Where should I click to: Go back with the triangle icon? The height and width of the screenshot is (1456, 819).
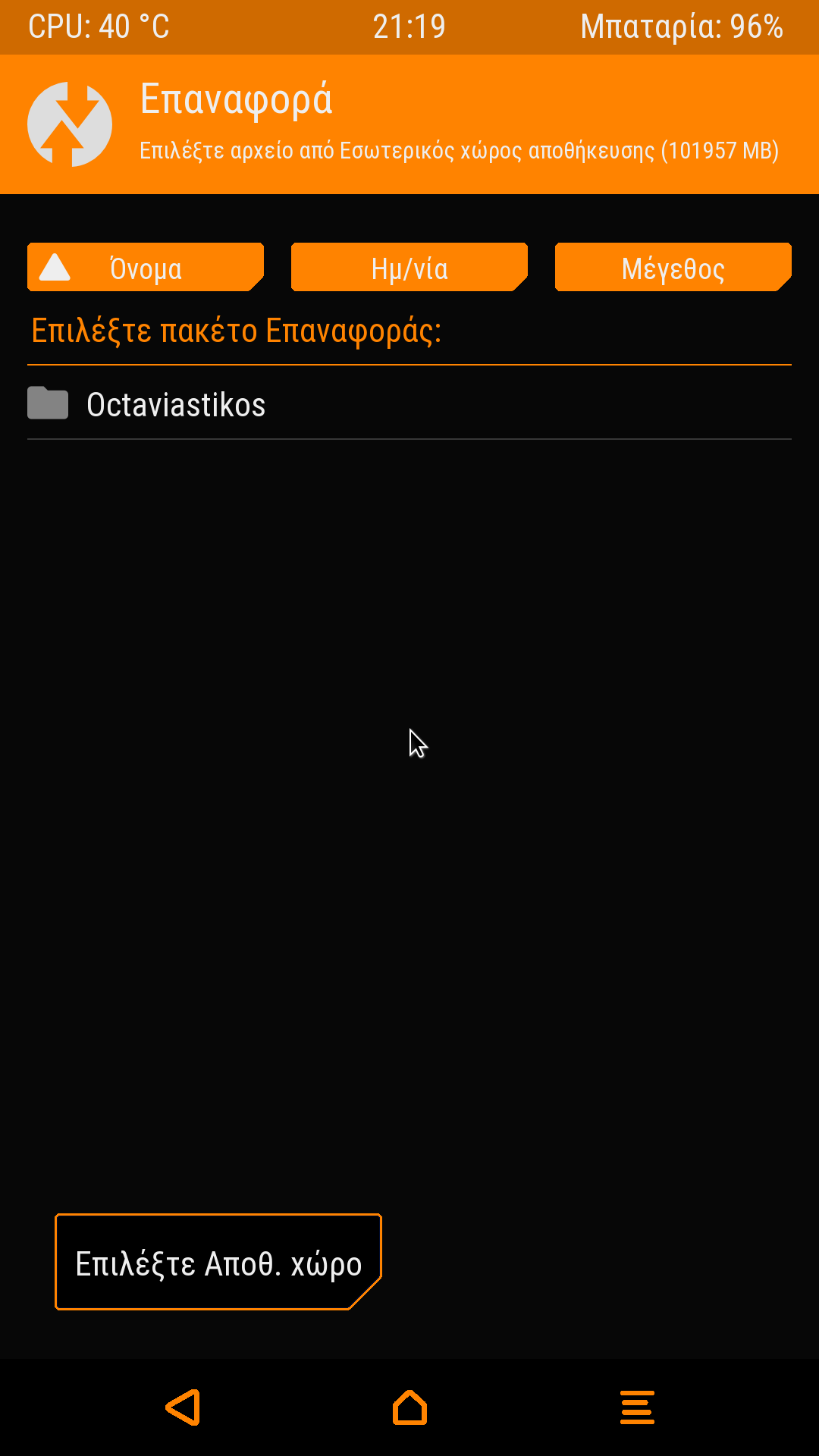point(183,1407)
